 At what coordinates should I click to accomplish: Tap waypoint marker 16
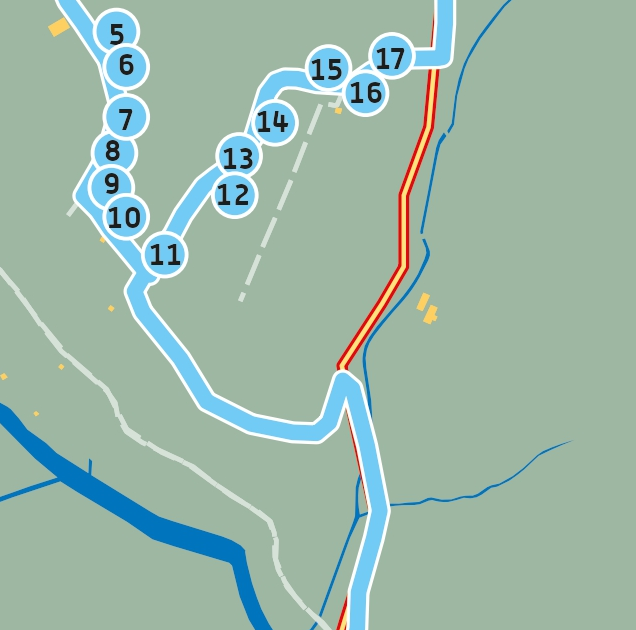(365, 93)
